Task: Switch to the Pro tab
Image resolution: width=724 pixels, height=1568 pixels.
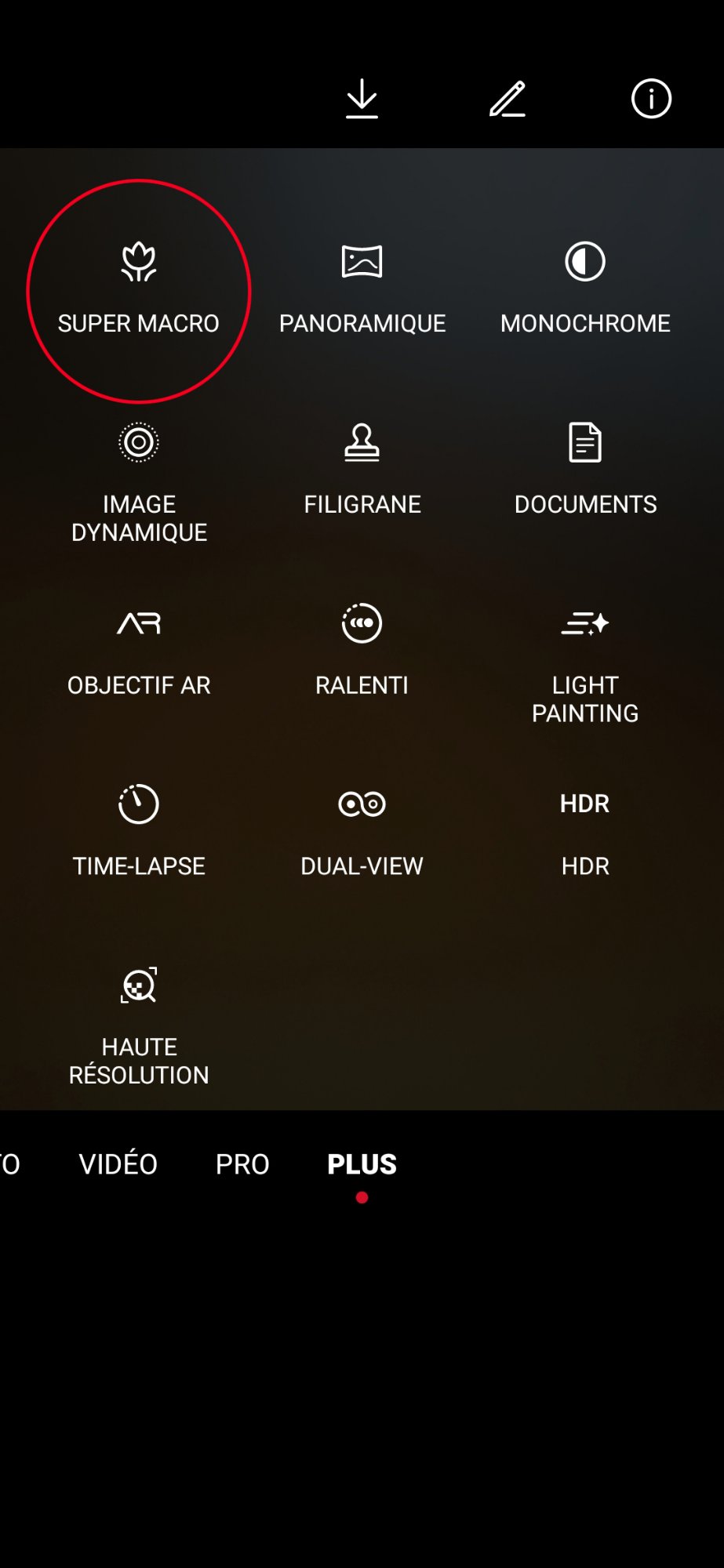Action: click(x=242, y=1164)
